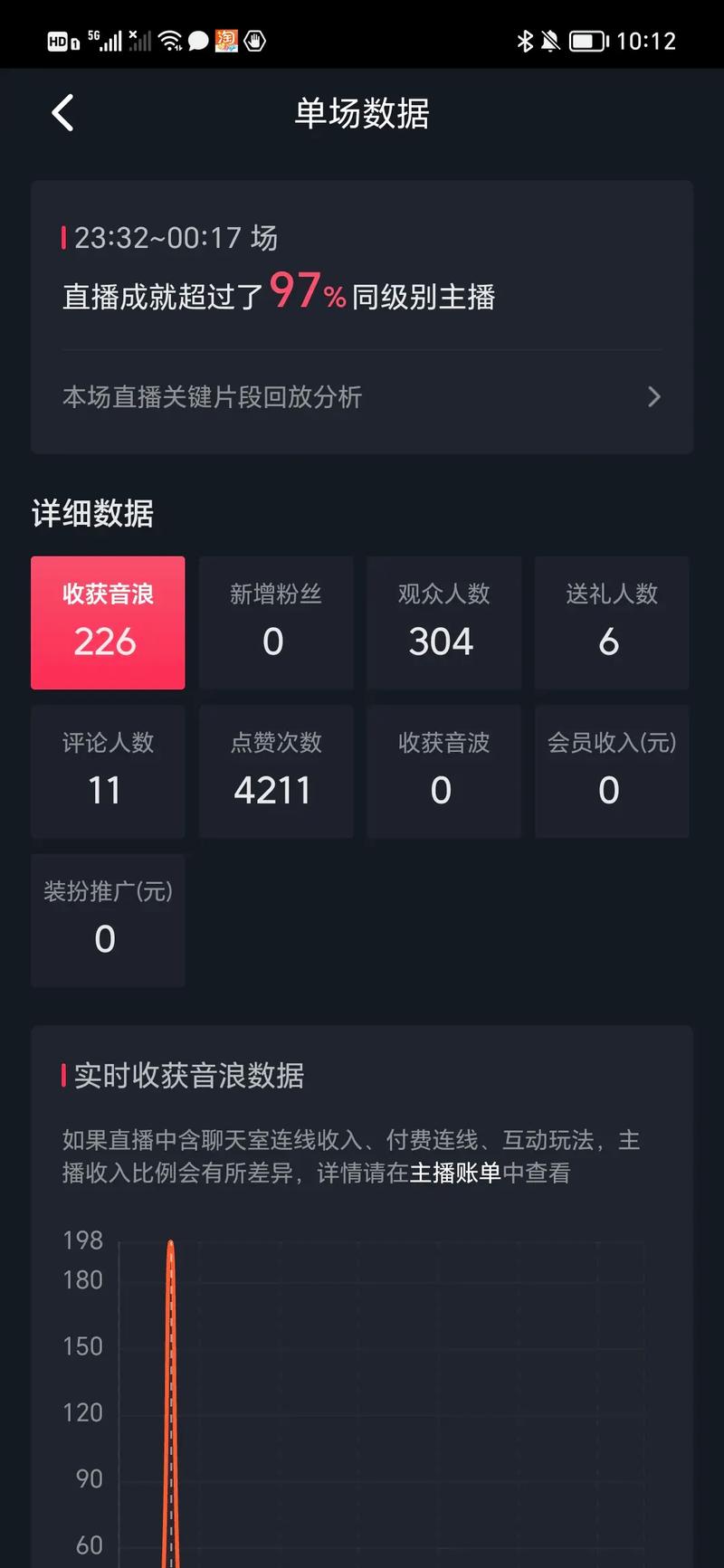This screenshot has height=1568, width=724.
Task: Open 本场直播关键片段回放分析
Action: tap(362, 396)
